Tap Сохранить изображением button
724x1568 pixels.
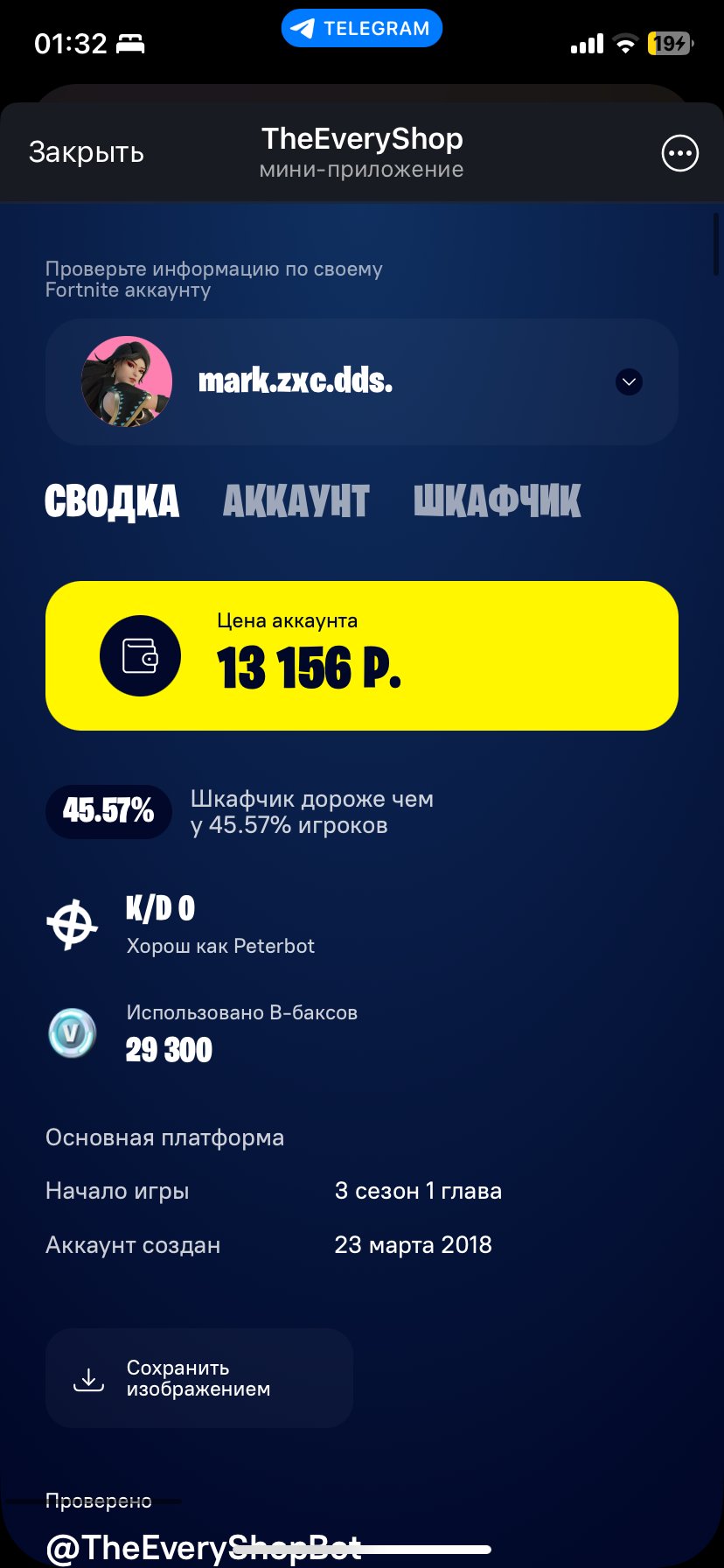coord(199,1378)
